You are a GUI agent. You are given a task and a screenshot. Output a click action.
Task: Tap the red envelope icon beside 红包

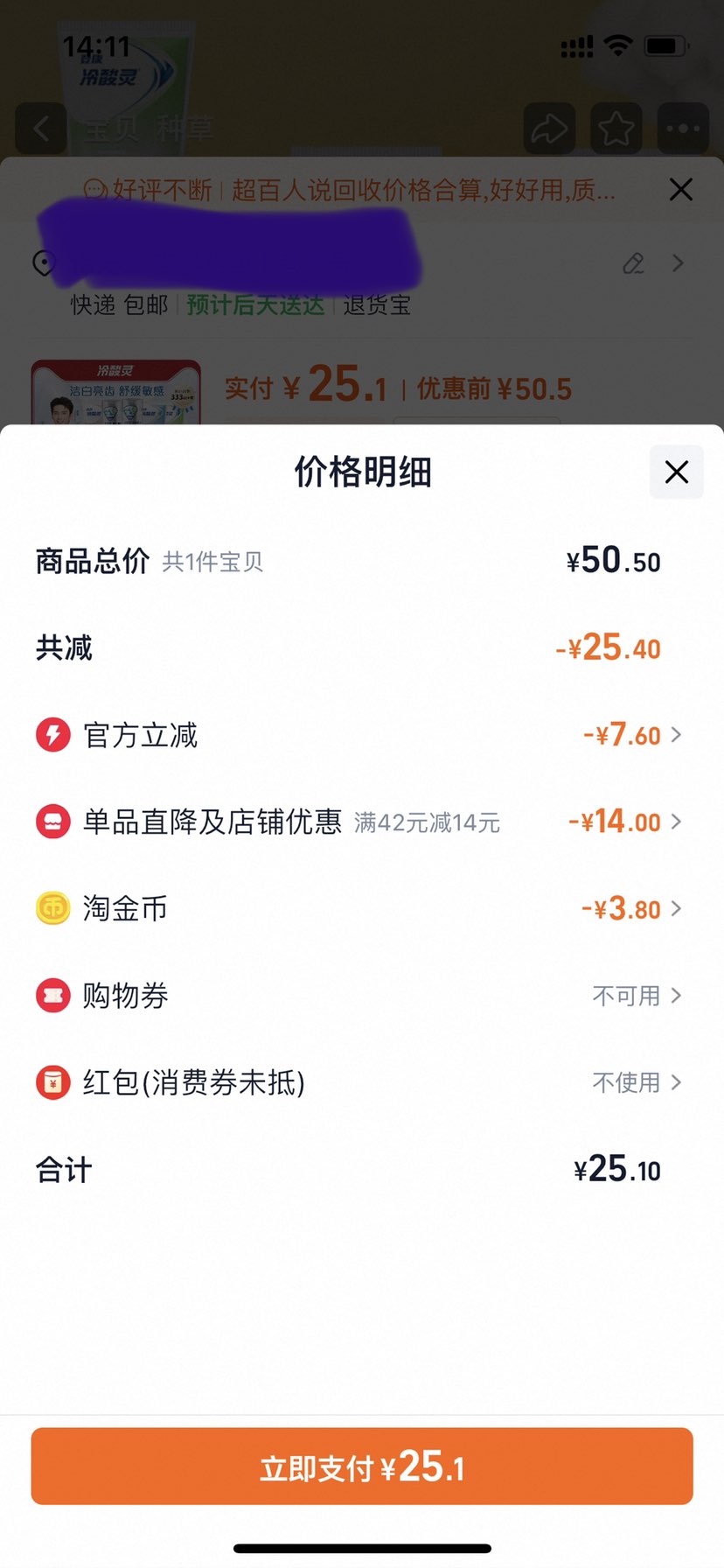click(52, 1082)
